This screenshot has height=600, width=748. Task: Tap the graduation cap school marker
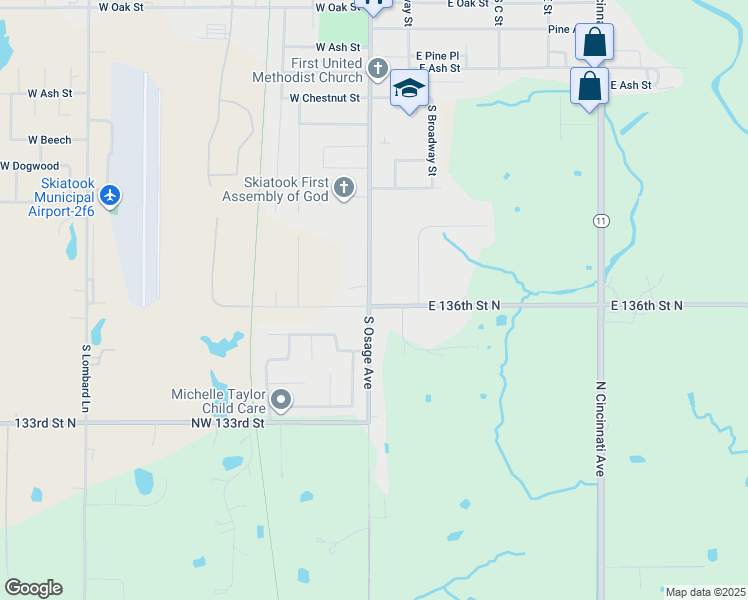[x=409, y=90]
